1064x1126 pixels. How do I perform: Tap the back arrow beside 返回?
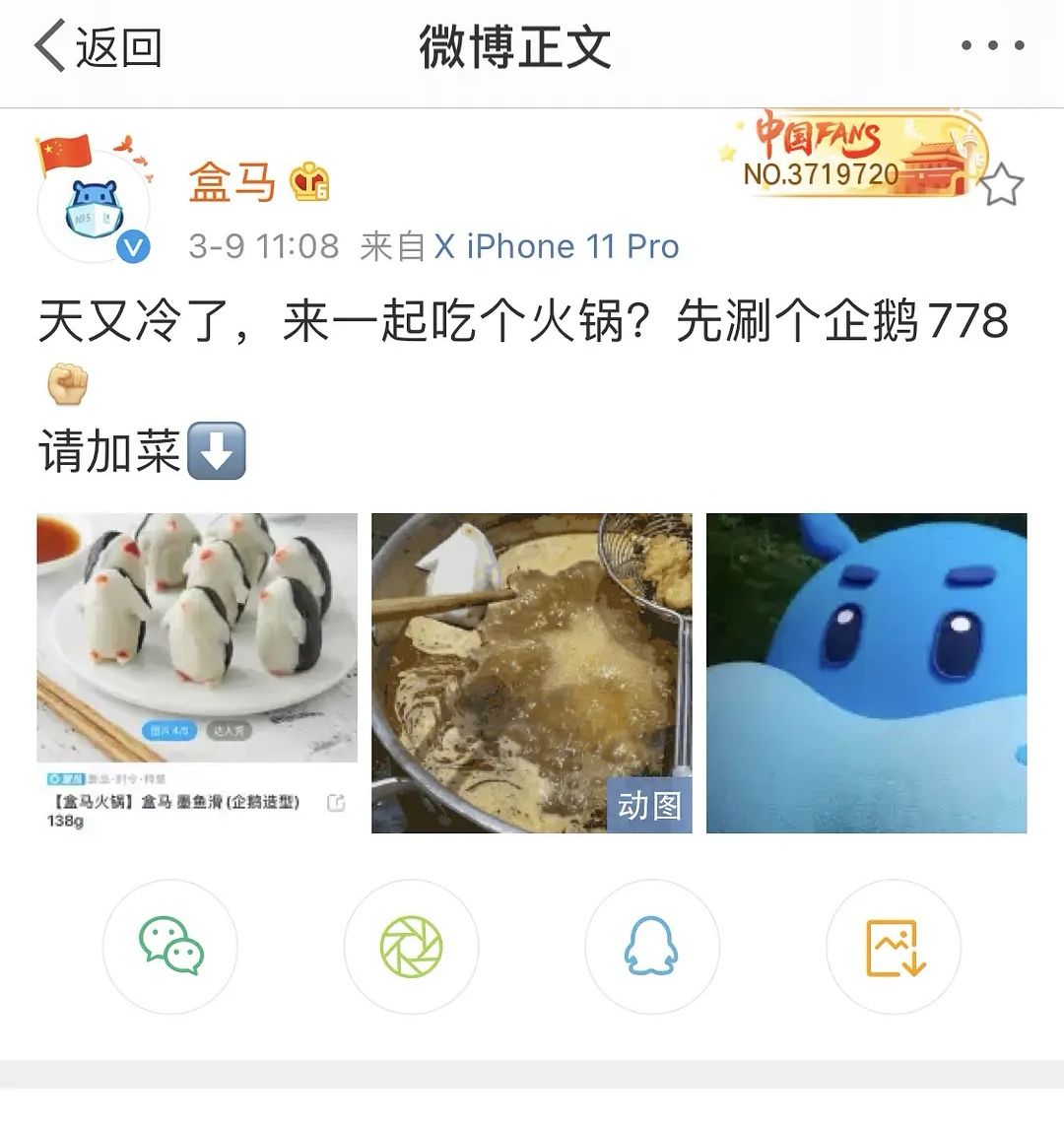click(x=47, y=44)
